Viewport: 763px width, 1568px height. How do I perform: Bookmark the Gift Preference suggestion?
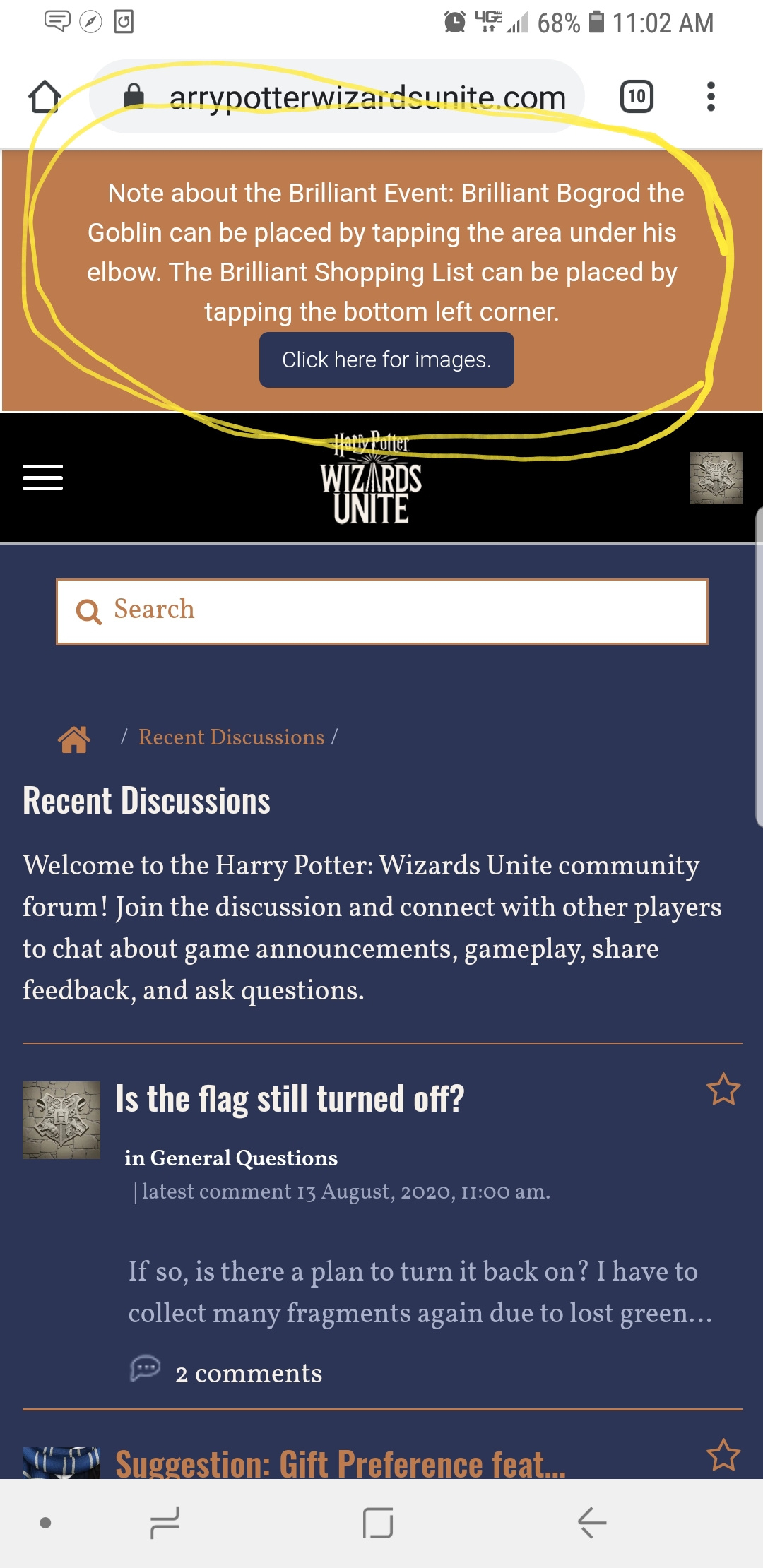pyautogui.click(x=723, y=1456)
